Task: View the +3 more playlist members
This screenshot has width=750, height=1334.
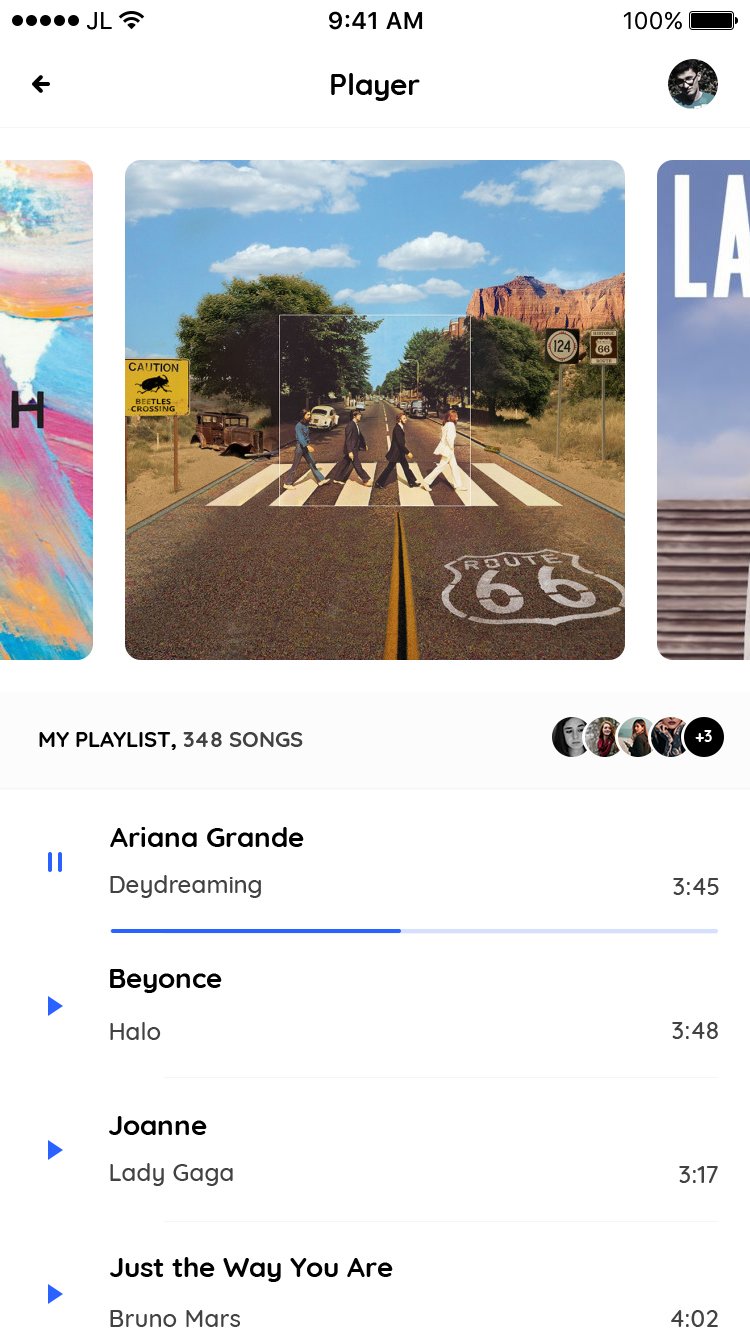Action: tap(704, 738)
